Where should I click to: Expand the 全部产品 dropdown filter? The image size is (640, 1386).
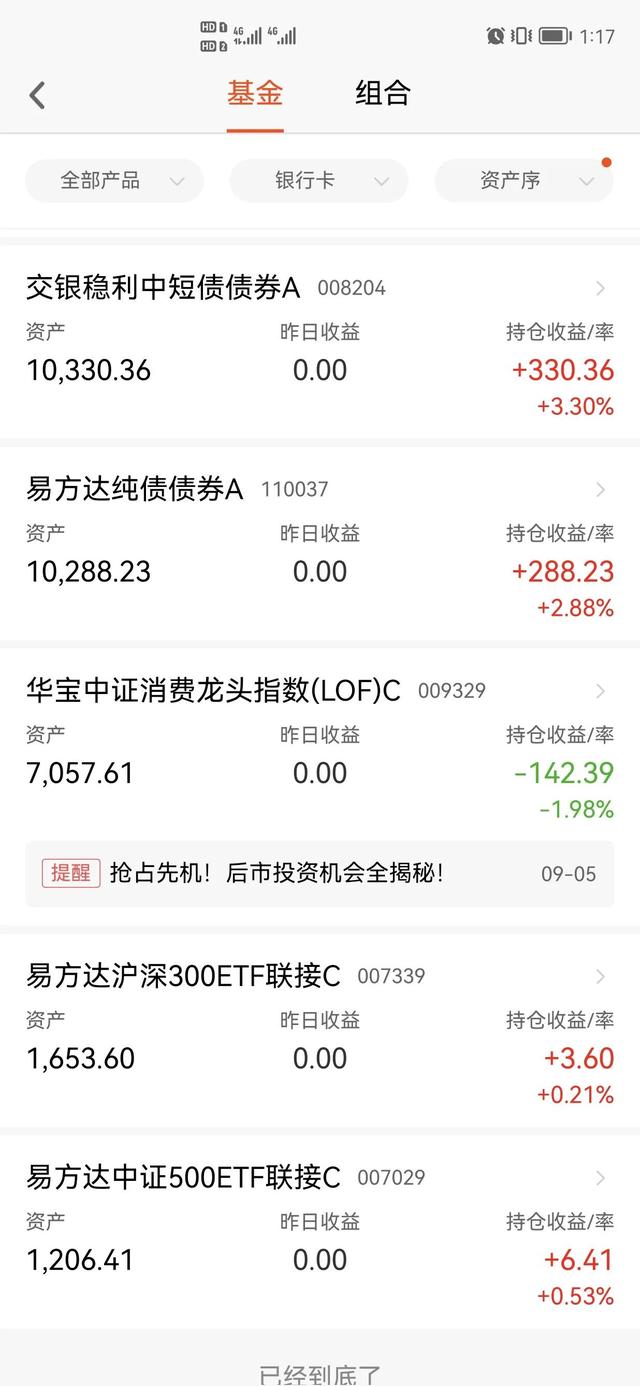(114, 181)
